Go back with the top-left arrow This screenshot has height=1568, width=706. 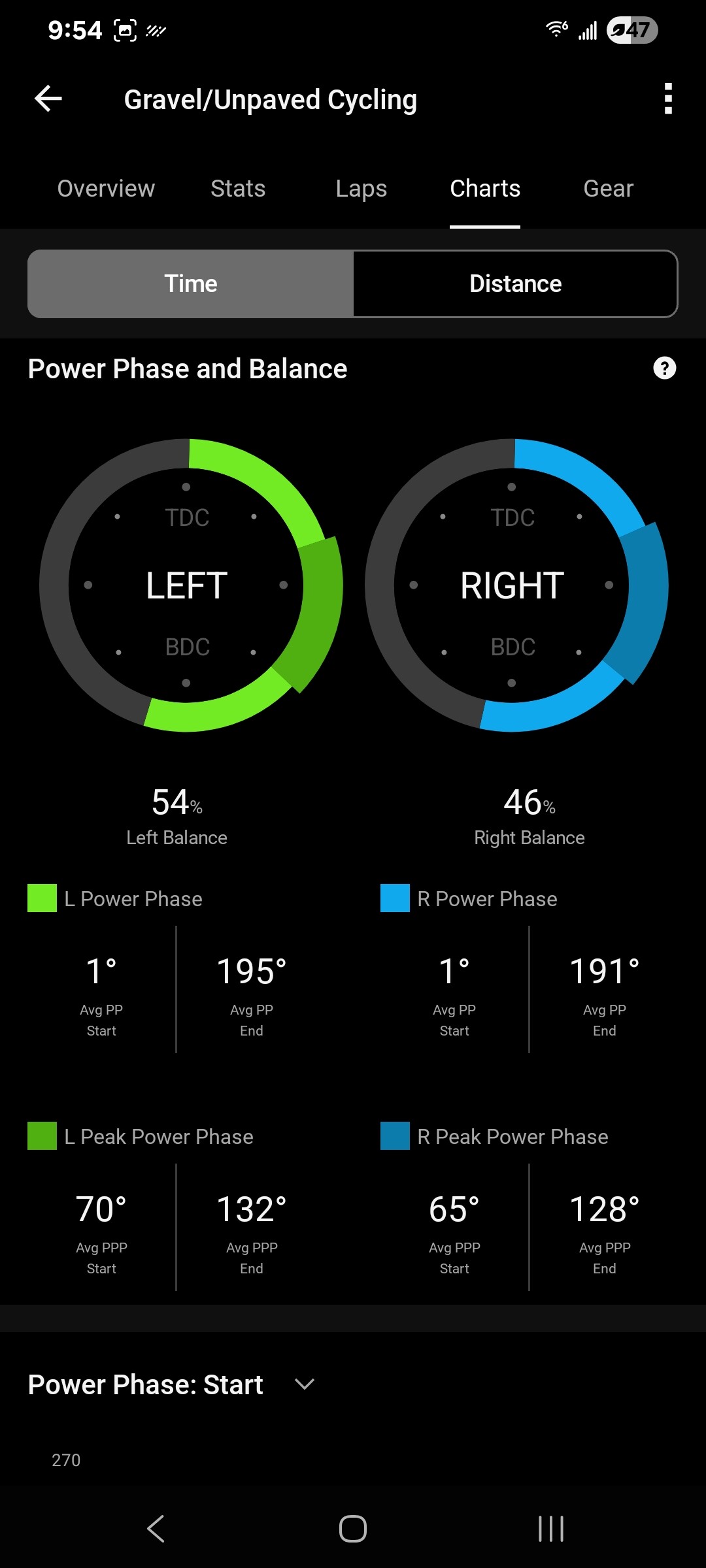coord(48,99)
